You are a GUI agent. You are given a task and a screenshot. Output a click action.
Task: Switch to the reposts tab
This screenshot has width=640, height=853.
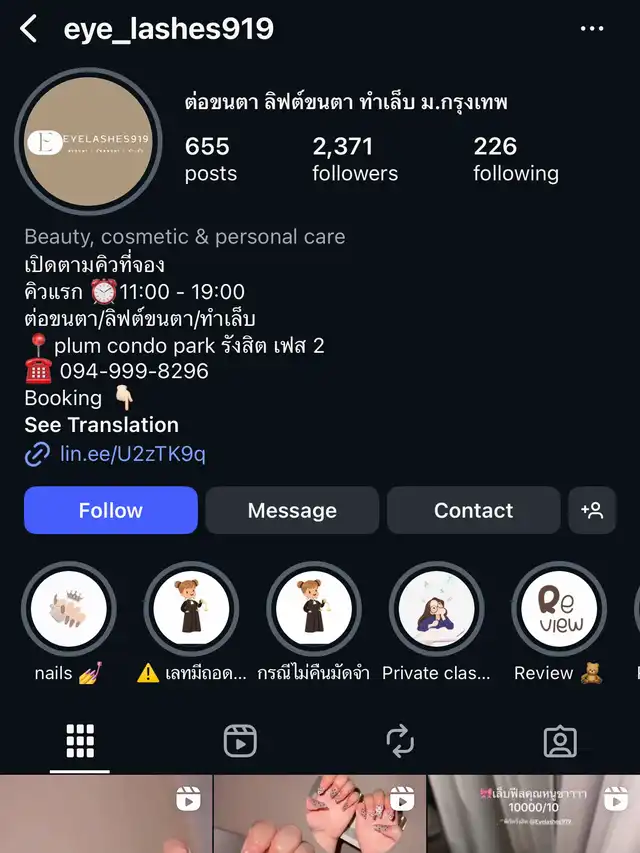click(x=400, y=741)
